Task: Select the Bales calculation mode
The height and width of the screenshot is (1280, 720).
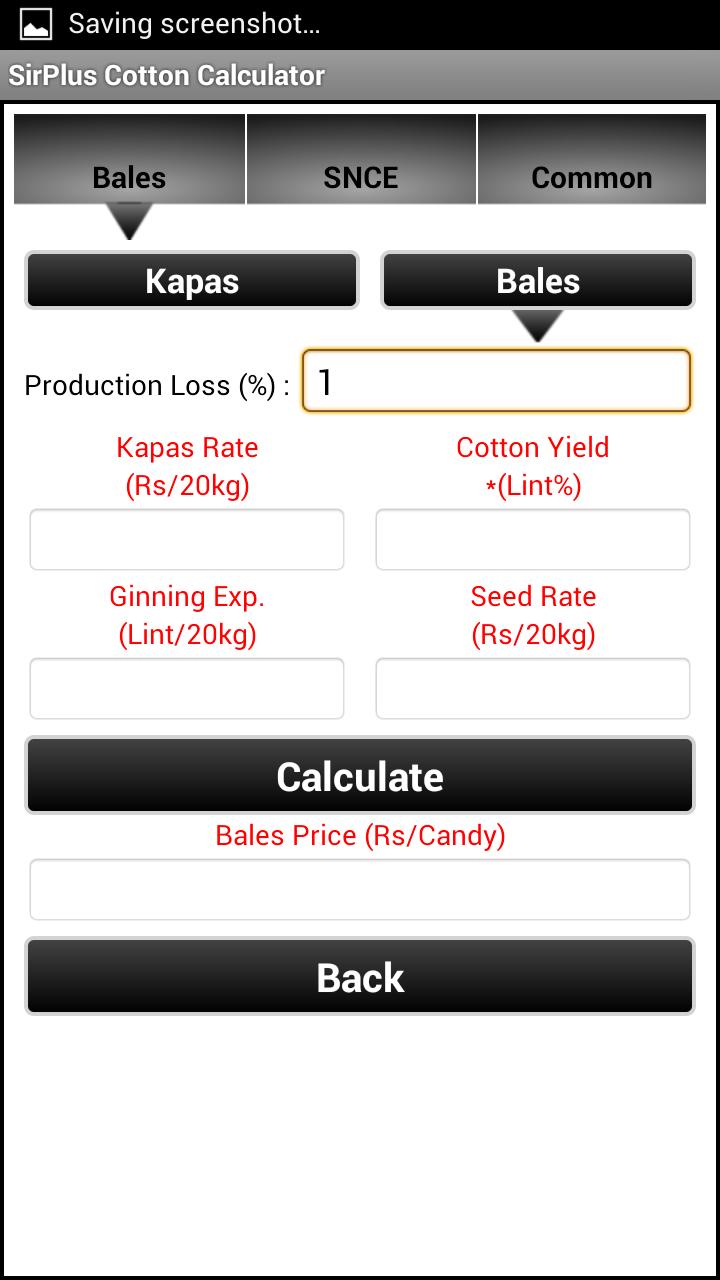Action: click(x=538, y=280)
